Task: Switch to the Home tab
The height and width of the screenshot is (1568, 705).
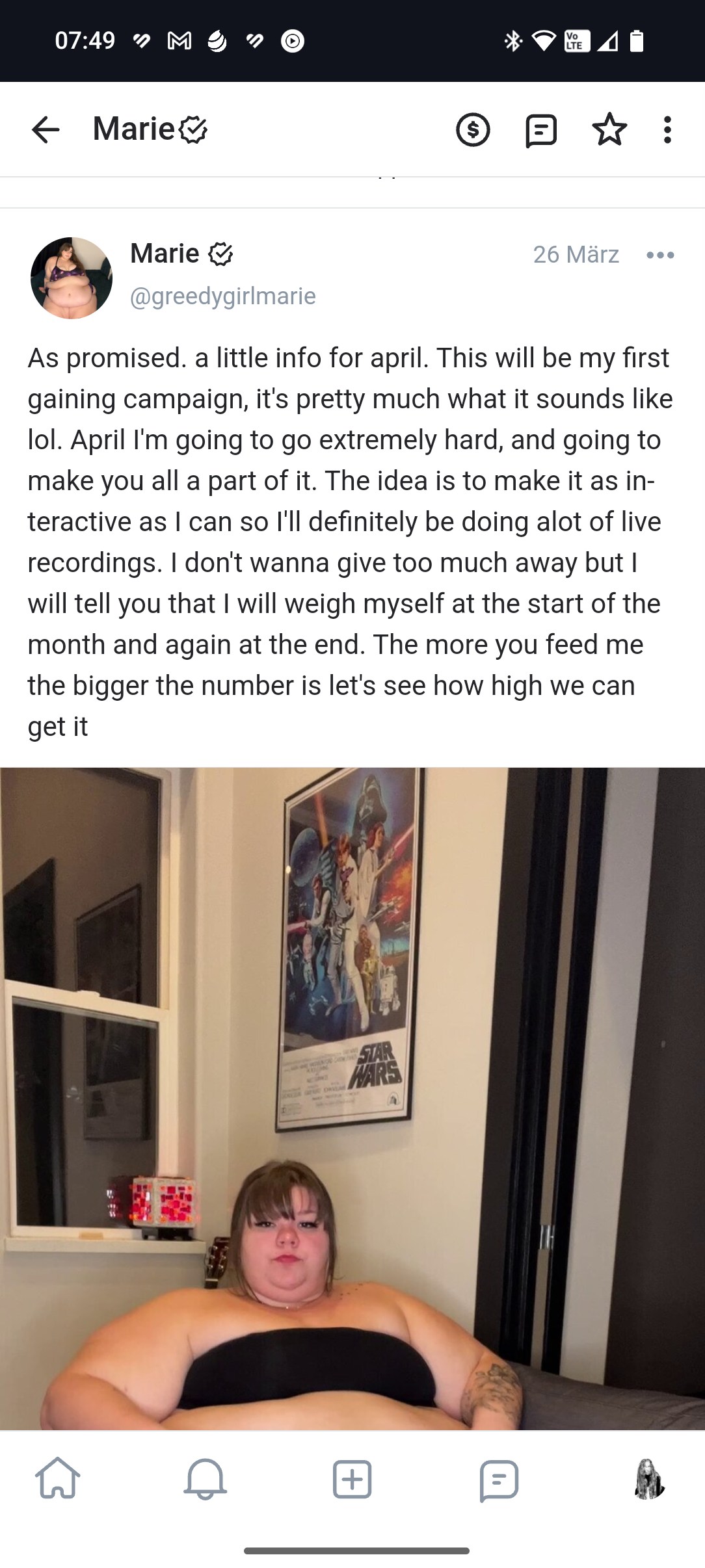Action: coord(58,1480)
